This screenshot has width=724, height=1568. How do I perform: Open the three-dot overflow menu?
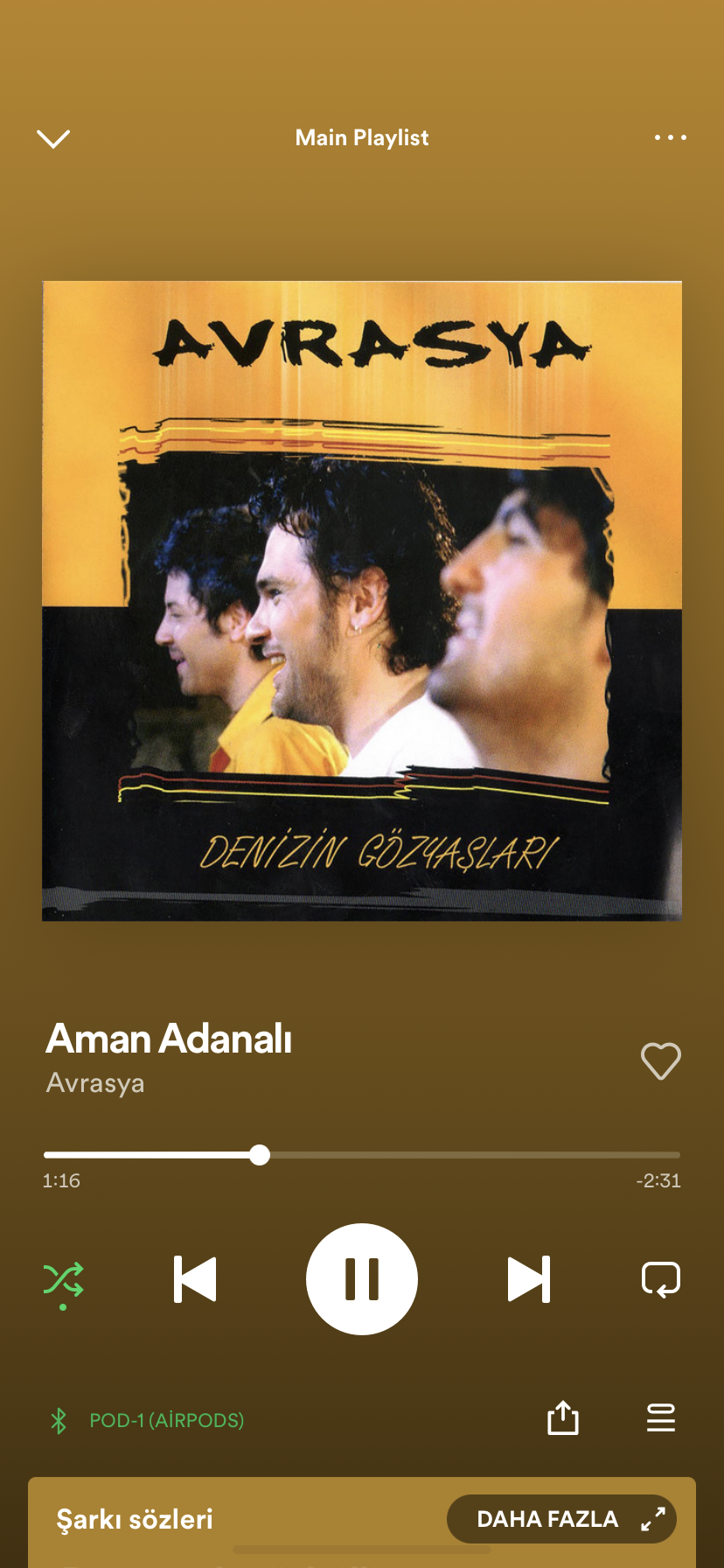(670, 137)
